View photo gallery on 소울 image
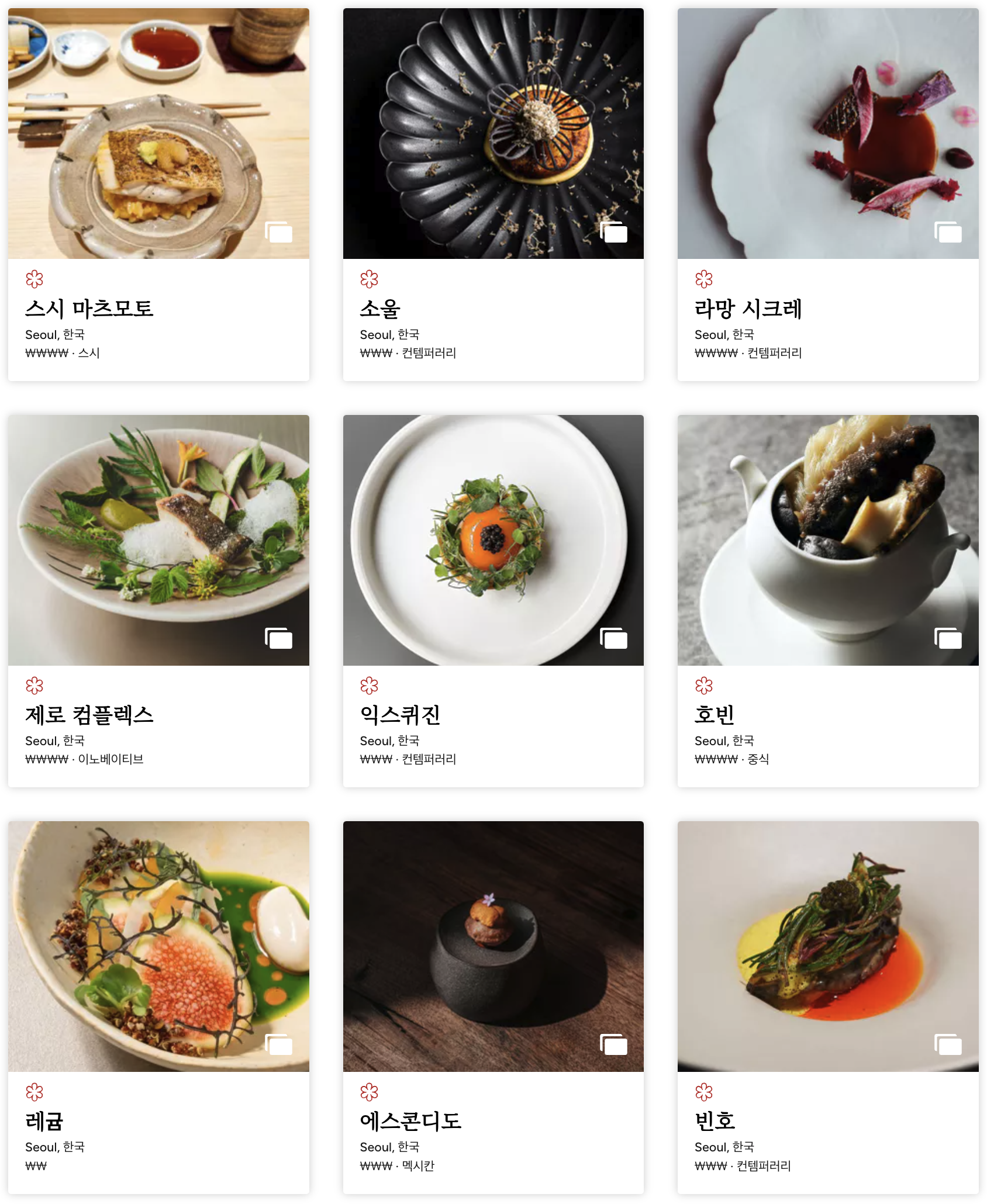The image size is (987, 1204). coord(613,232)
